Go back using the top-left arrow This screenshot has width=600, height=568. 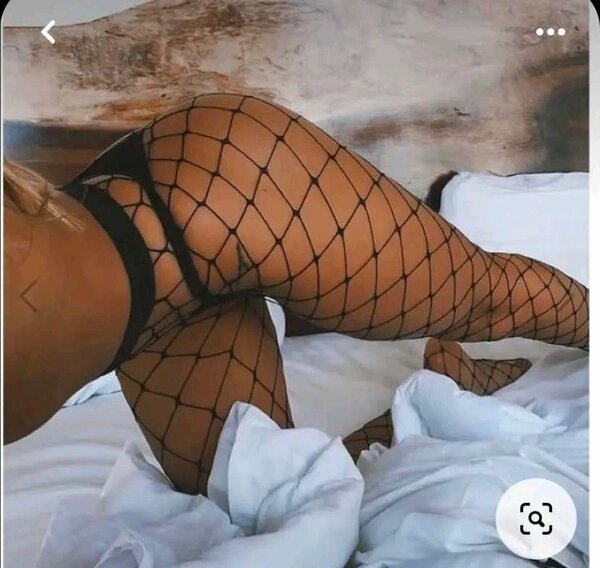pyautogui.click(x=48, y=32)
